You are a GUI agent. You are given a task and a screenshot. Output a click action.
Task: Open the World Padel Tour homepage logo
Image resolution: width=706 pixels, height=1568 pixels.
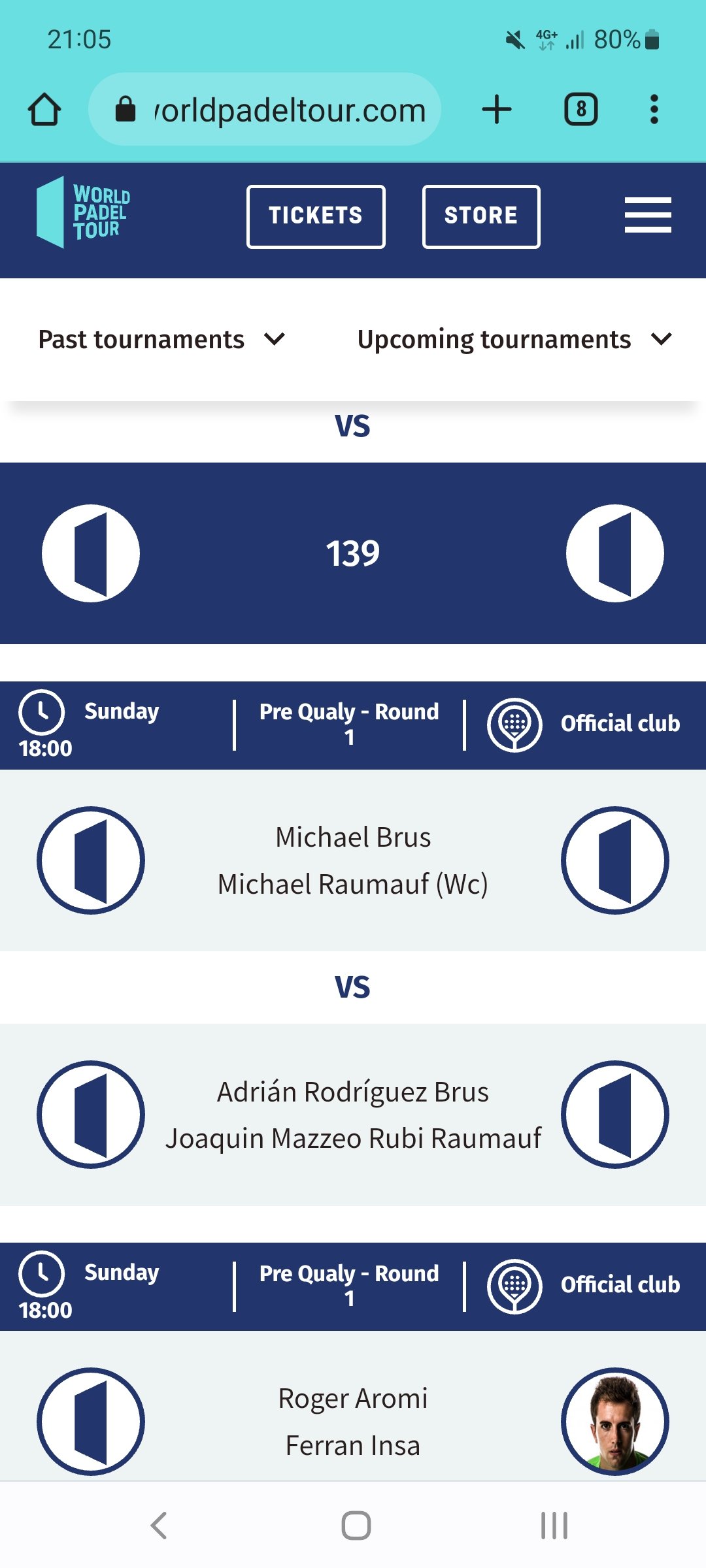84,212
